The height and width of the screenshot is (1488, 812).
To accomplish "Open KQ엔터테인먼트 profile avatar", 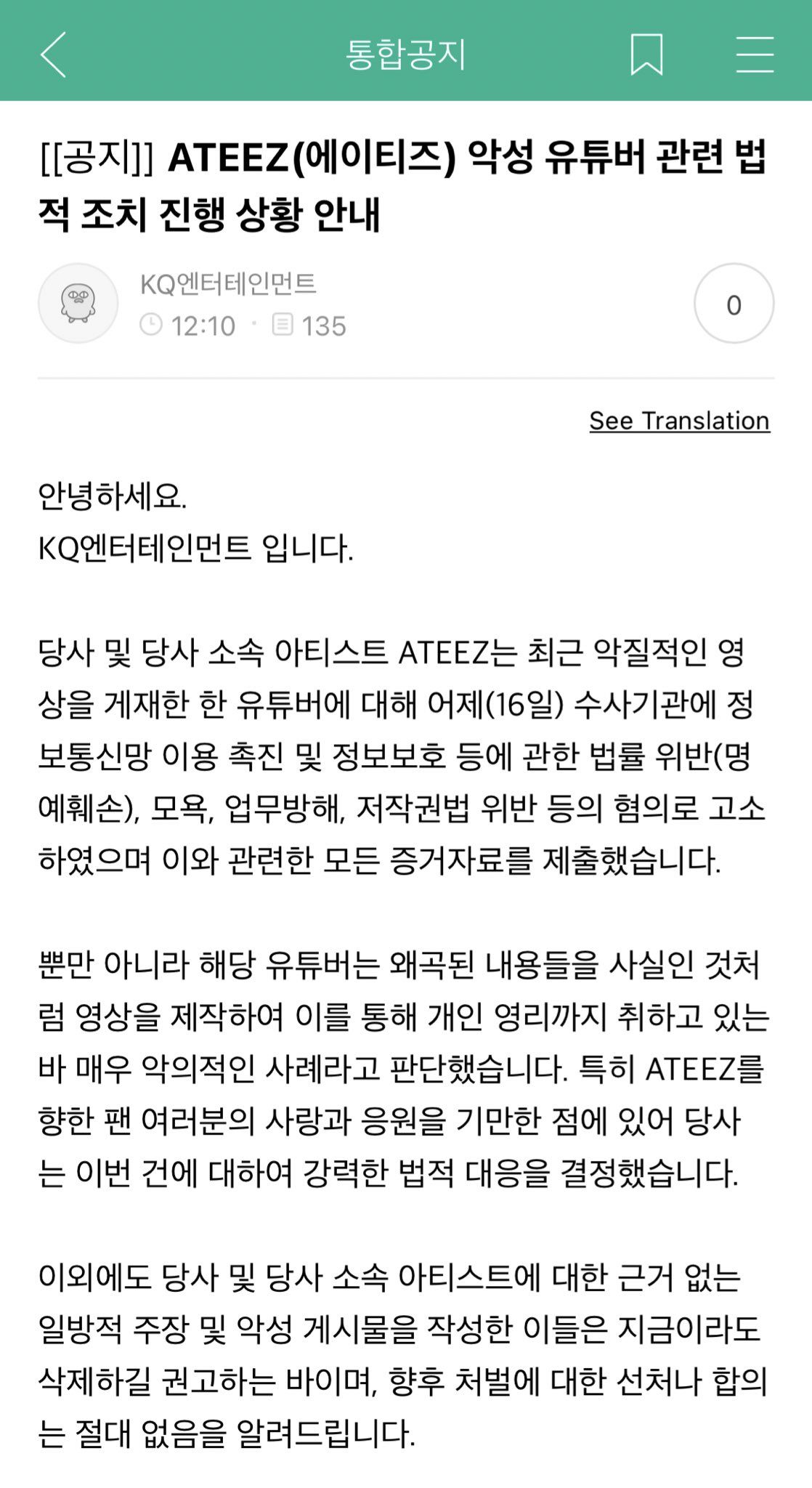I will click(x=78, y=303).
